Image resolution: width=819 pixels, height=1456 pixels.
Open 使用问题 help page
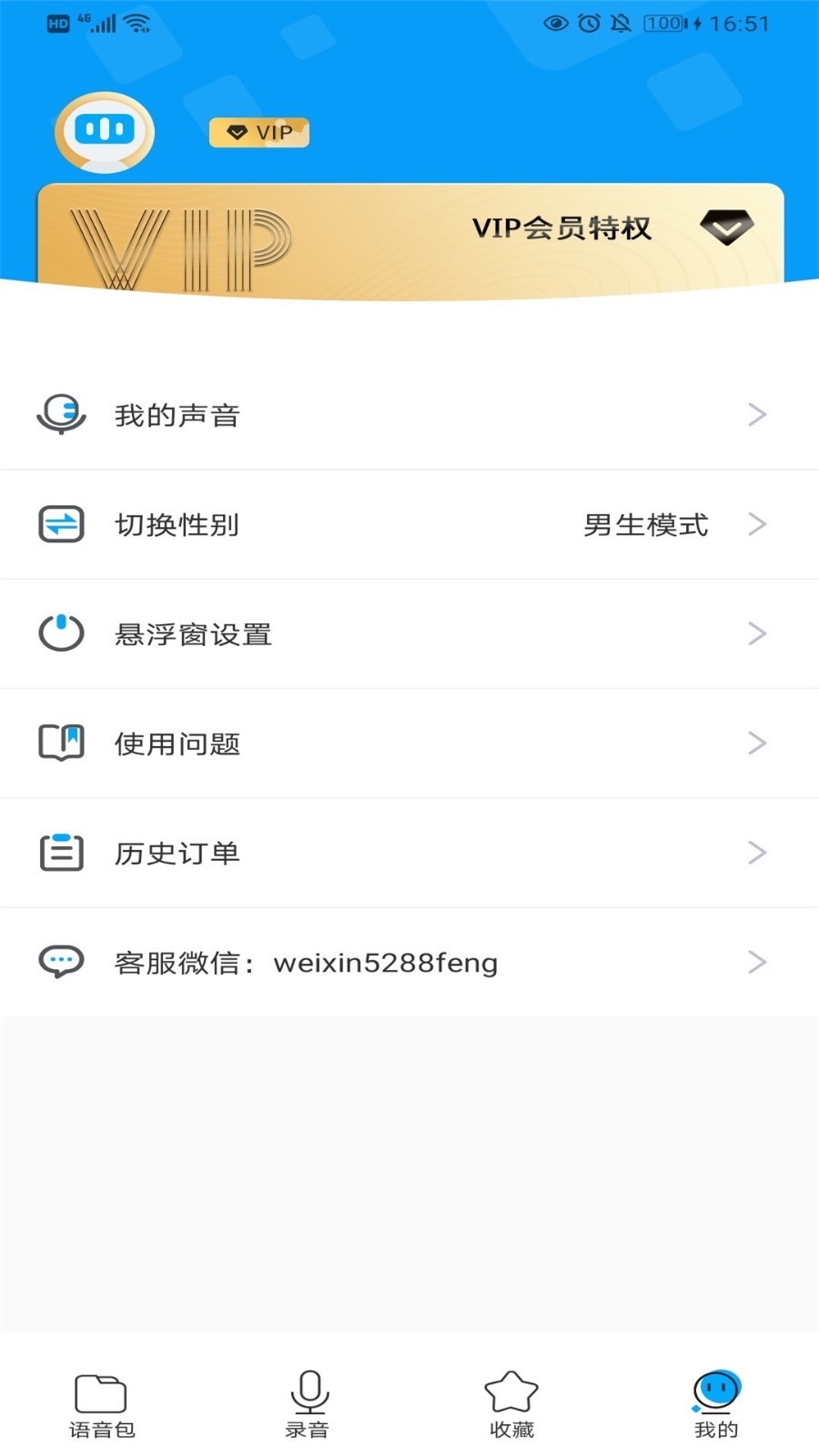tap(409, 743)
